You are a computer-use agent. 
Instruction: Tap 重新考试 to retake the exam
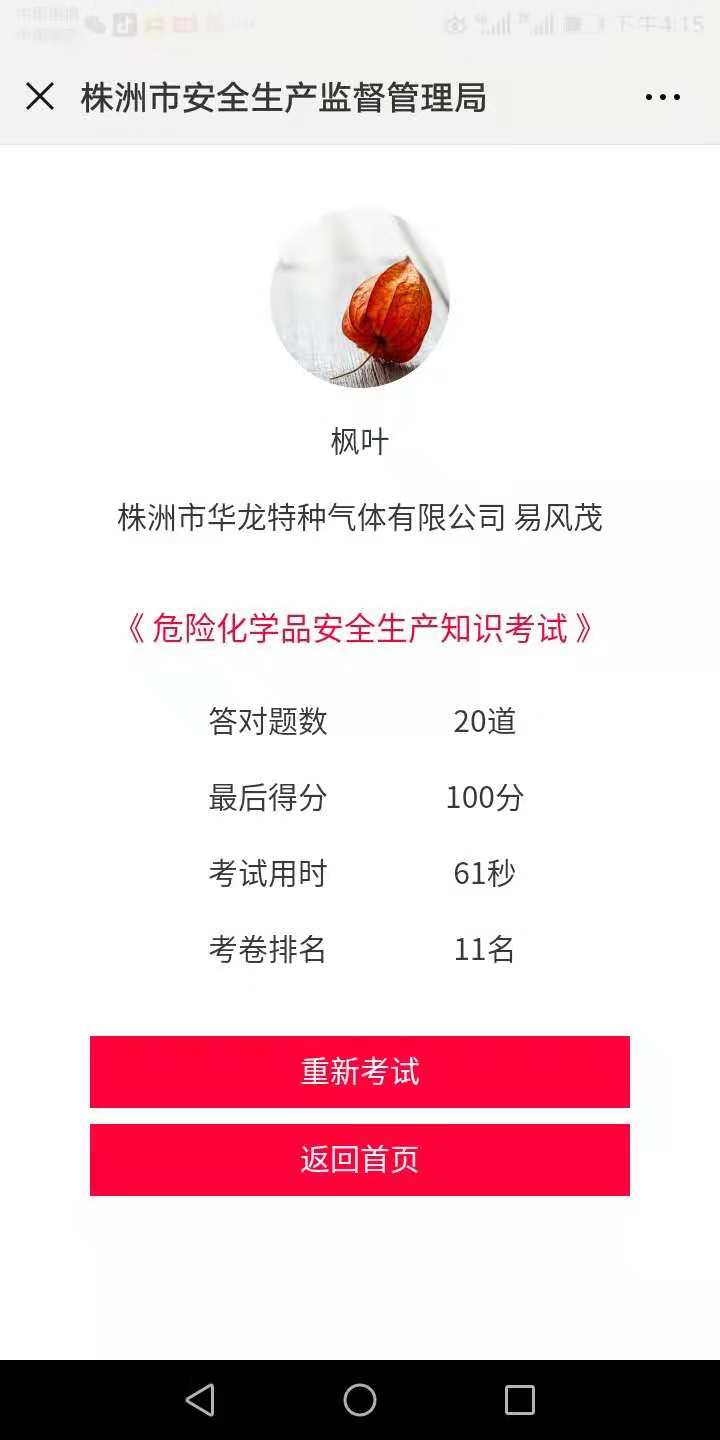[360, 1072]
